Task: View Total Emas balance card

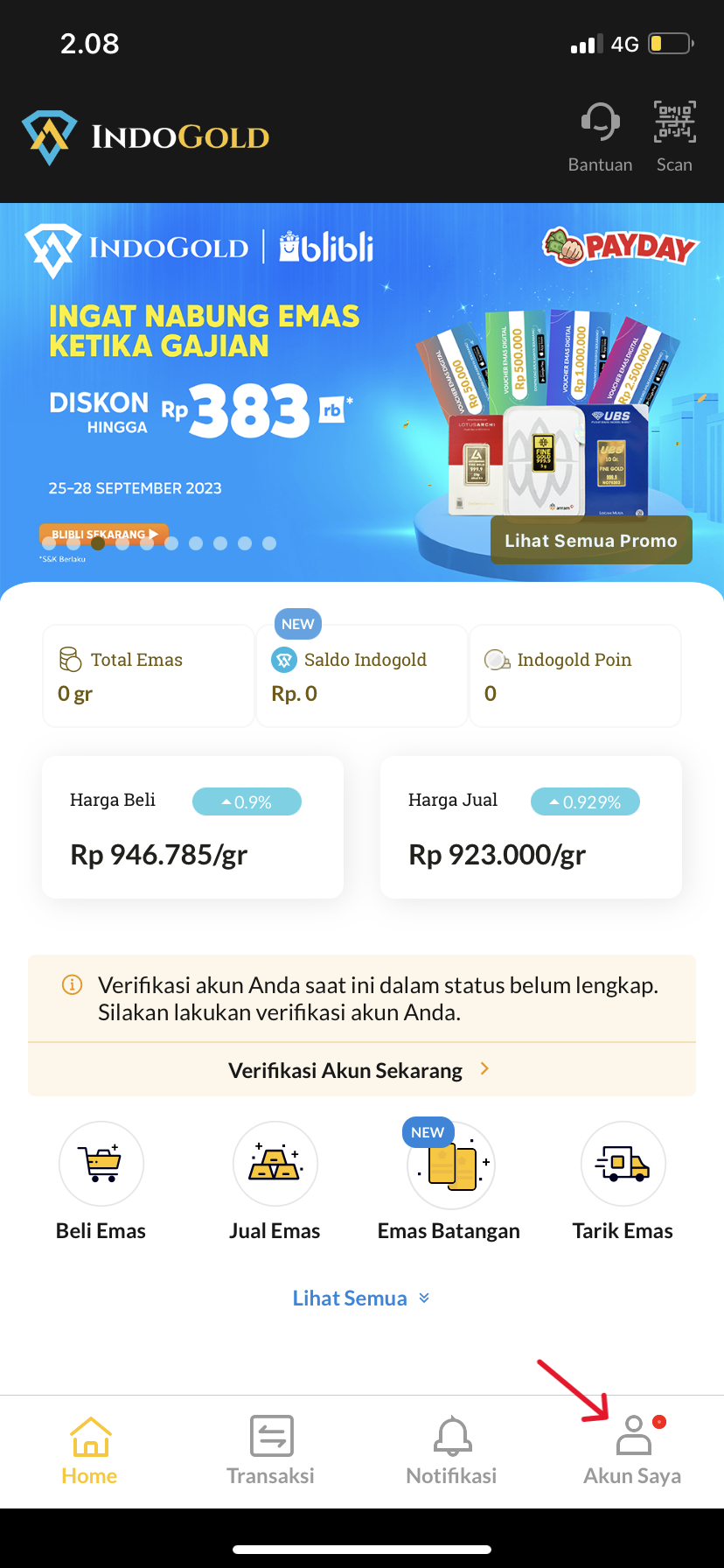Action: (149, 675)
